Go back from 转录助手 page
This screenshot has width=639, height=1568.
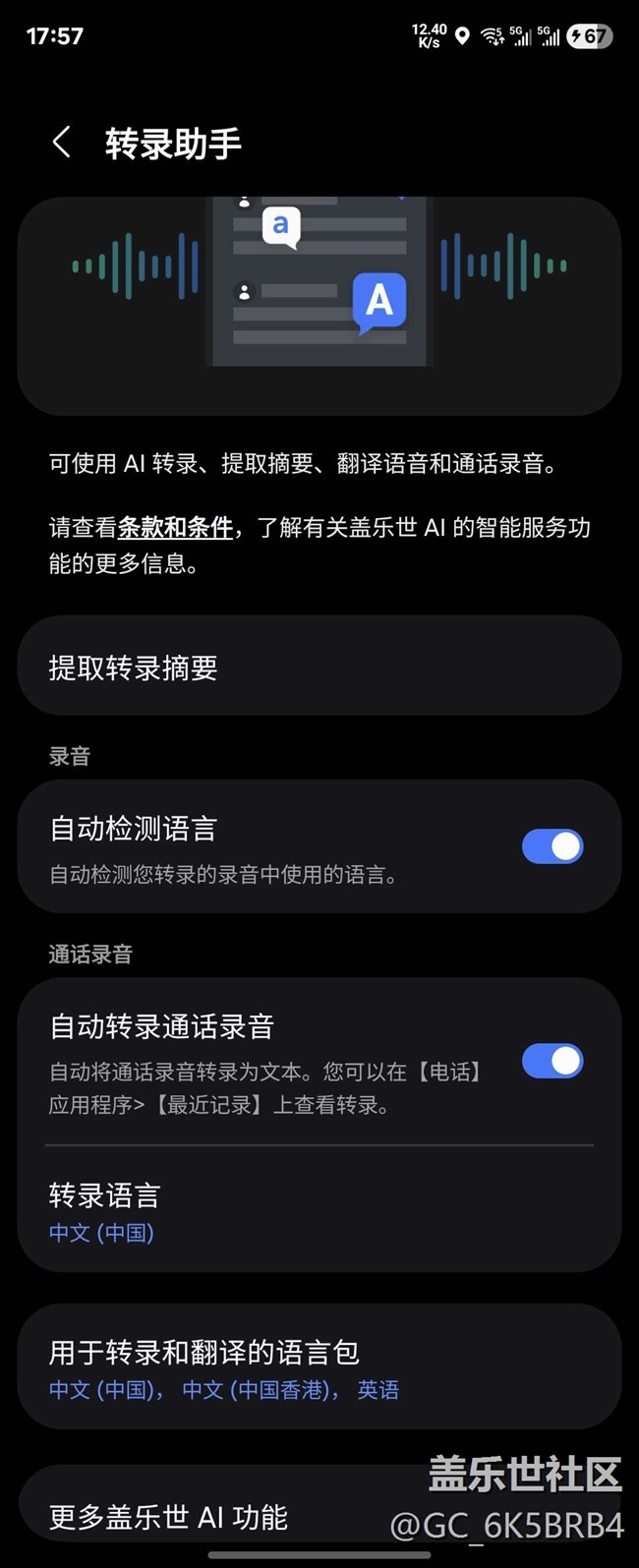point(62,143)
